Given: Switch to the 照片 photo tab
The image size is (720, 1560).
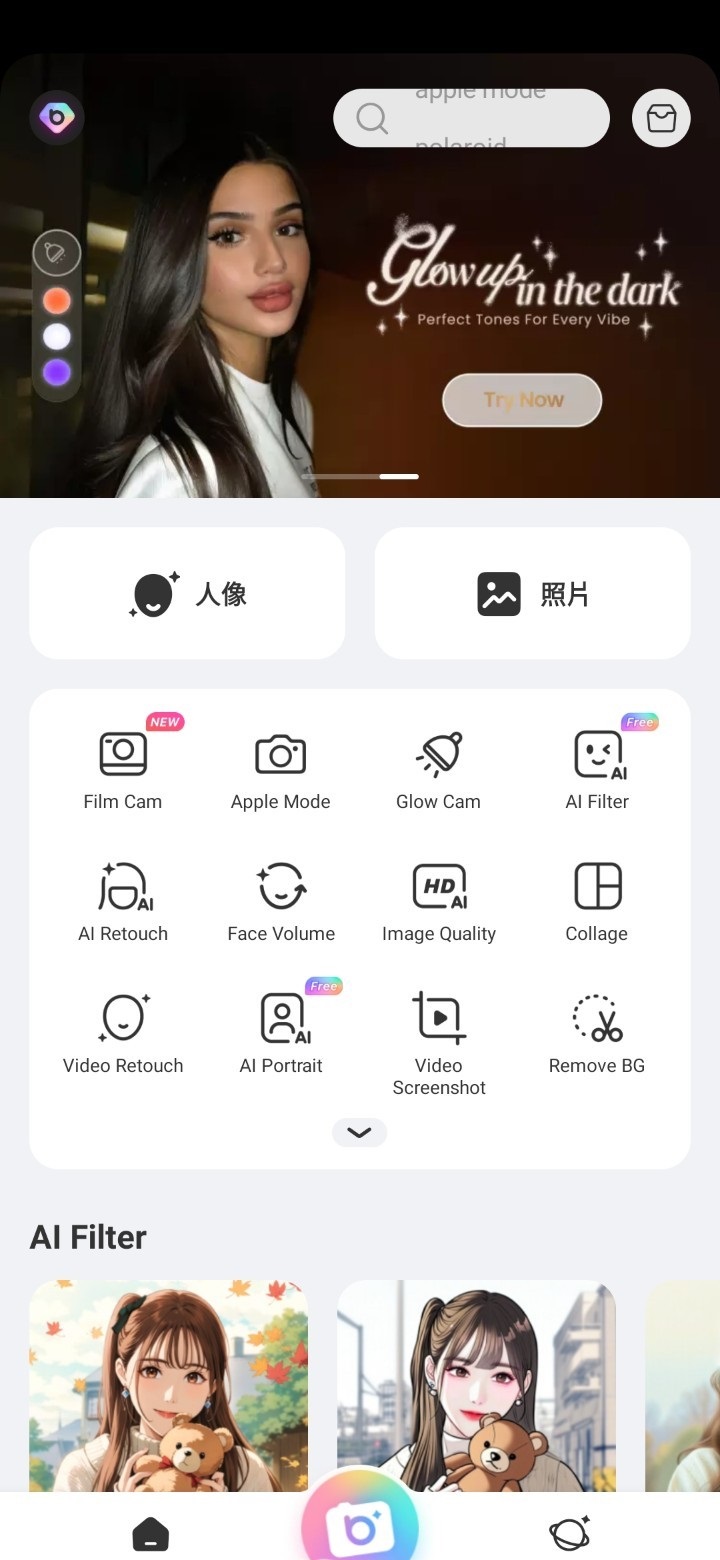Looking at the screenshot, I should pos(532,592).
